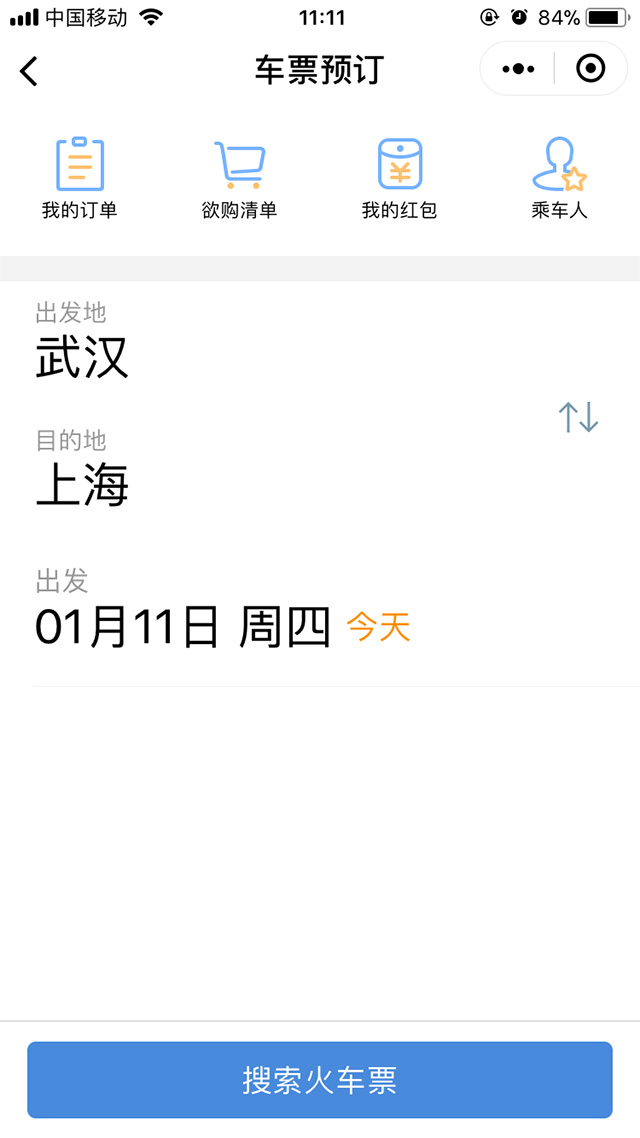The image size is (640, 1138).
Task: Open 欲购清单 shopping cart
Action: 239,178
